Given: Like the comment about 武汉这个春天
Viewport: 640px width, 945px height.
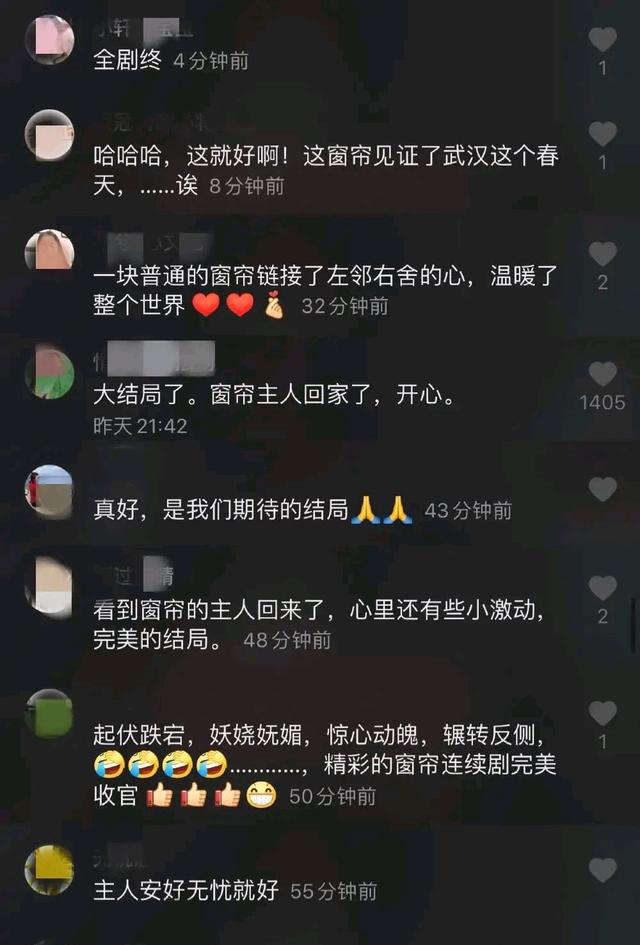Looking at the screenshot, I should (x=603, y=134).
